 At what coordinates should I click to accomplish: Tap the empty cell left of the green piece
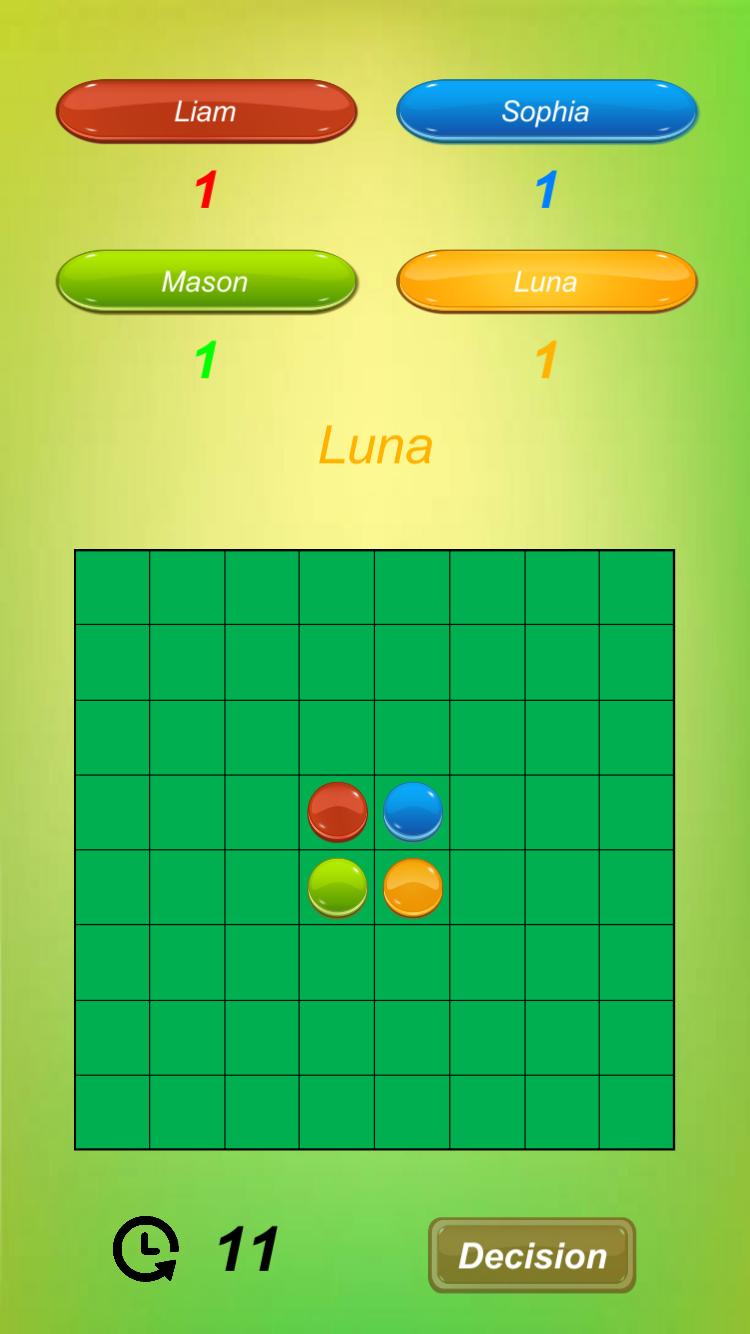point(262,887)
